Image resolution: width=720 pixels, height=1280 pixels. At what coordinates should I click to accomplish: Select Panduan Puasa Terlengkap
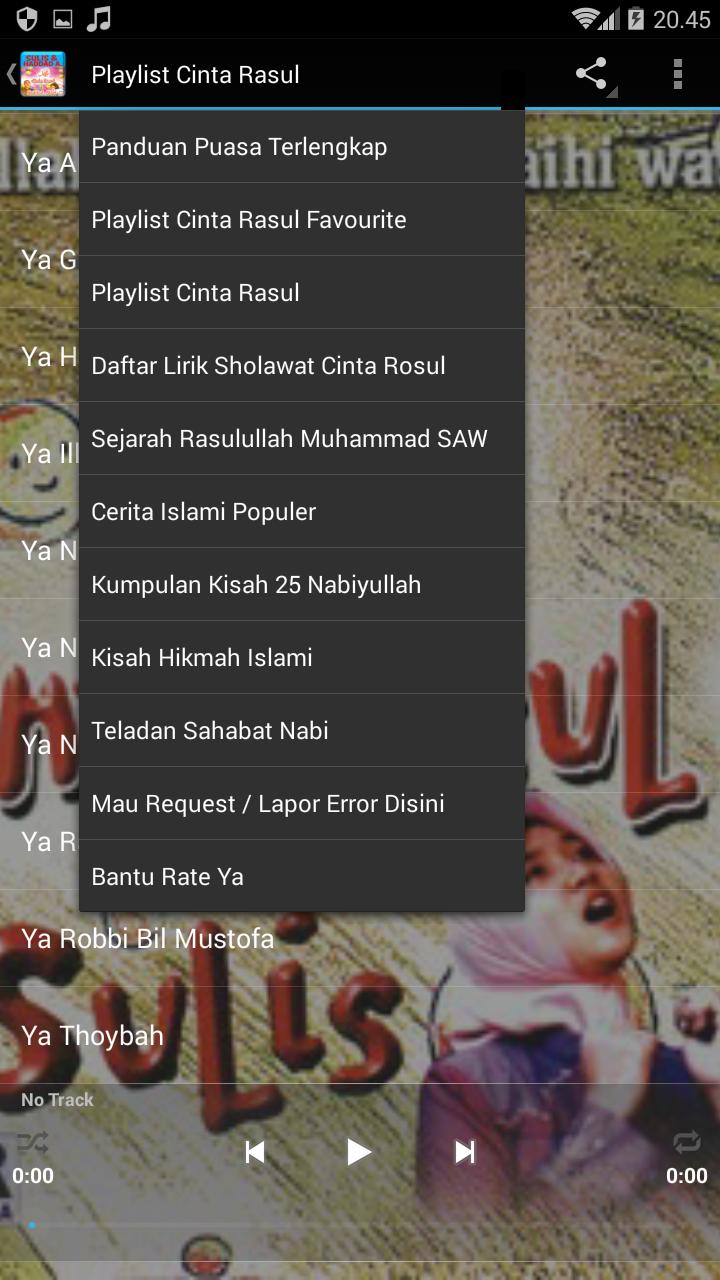pyautogui.click(x=301, y=147)
